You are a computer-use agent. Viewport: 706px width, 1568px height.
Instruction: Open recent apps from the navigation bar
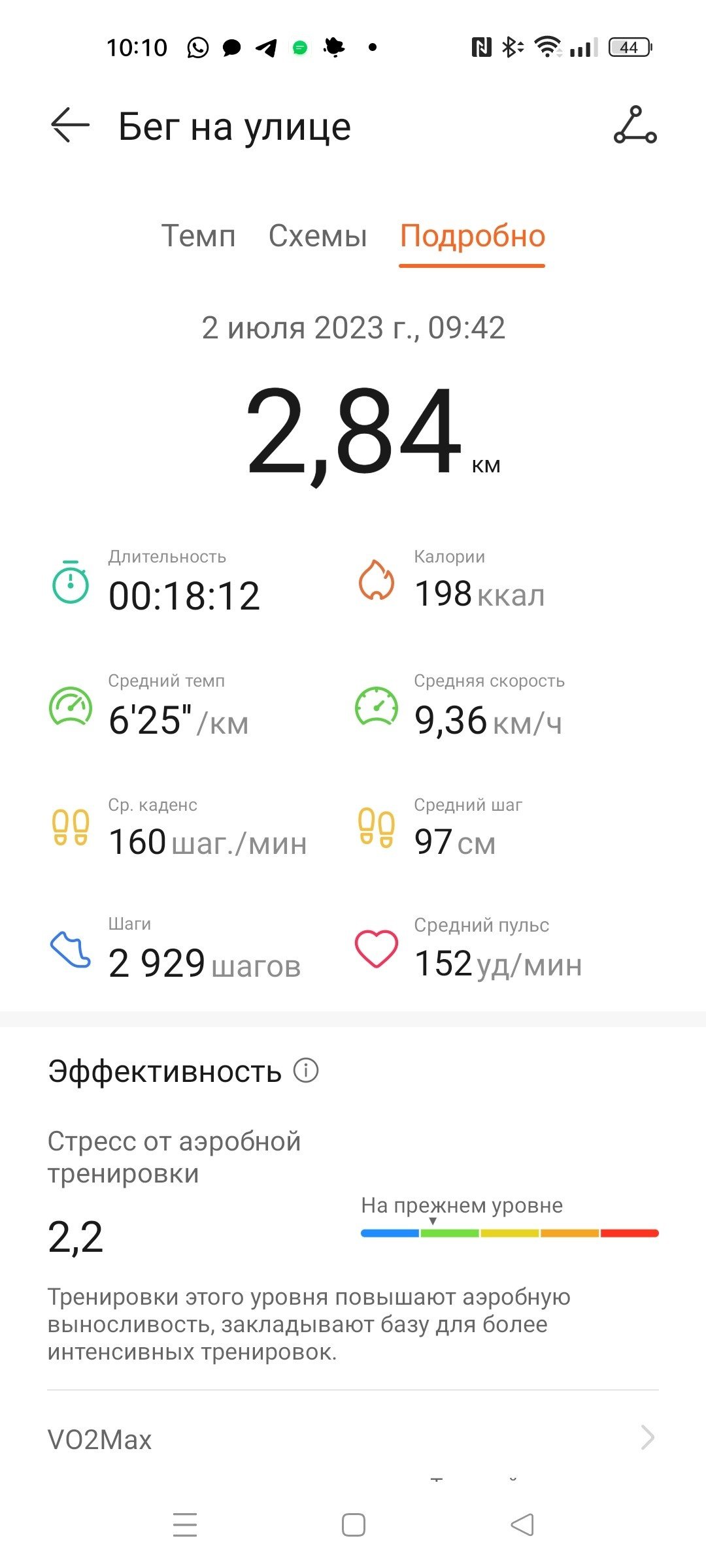(185, 1525)
